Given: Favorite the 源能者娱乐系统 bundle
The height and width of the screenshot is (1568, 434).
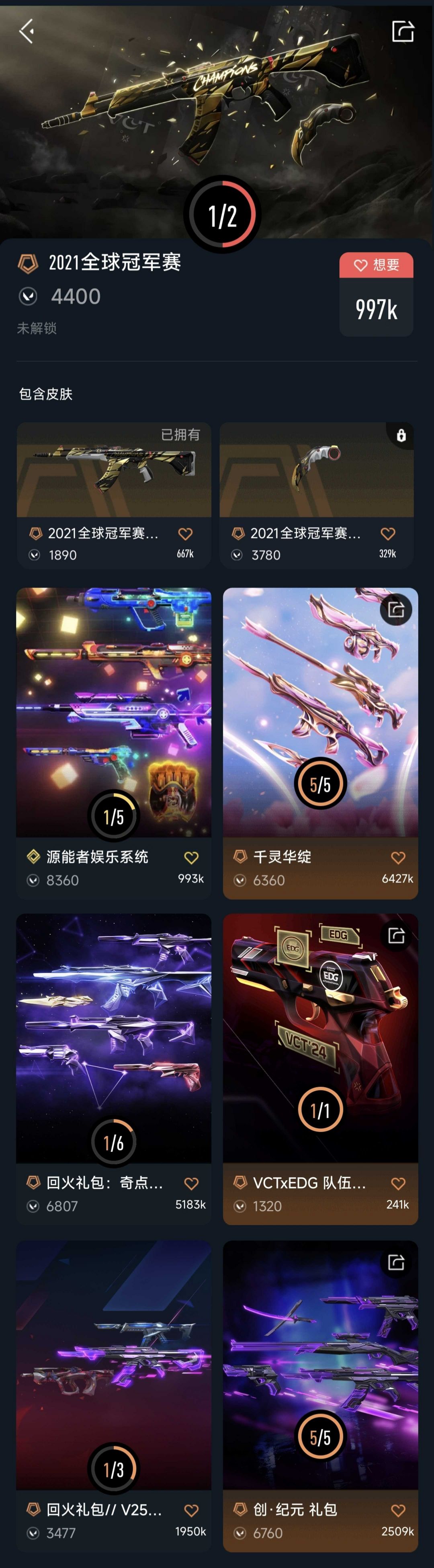Looking at the screenshot, I should tap(191, 857).
